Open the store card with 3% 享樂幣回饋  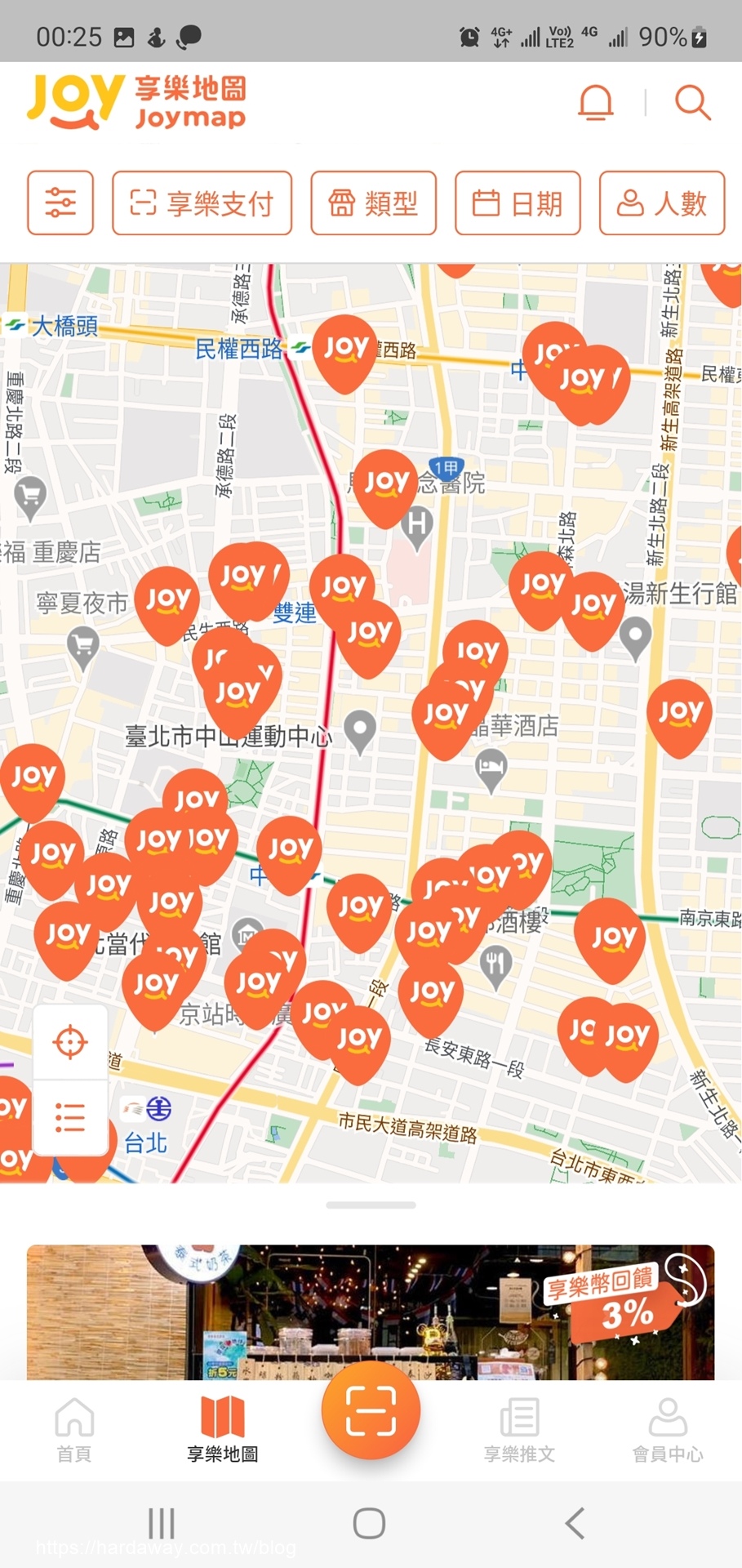371,1312
